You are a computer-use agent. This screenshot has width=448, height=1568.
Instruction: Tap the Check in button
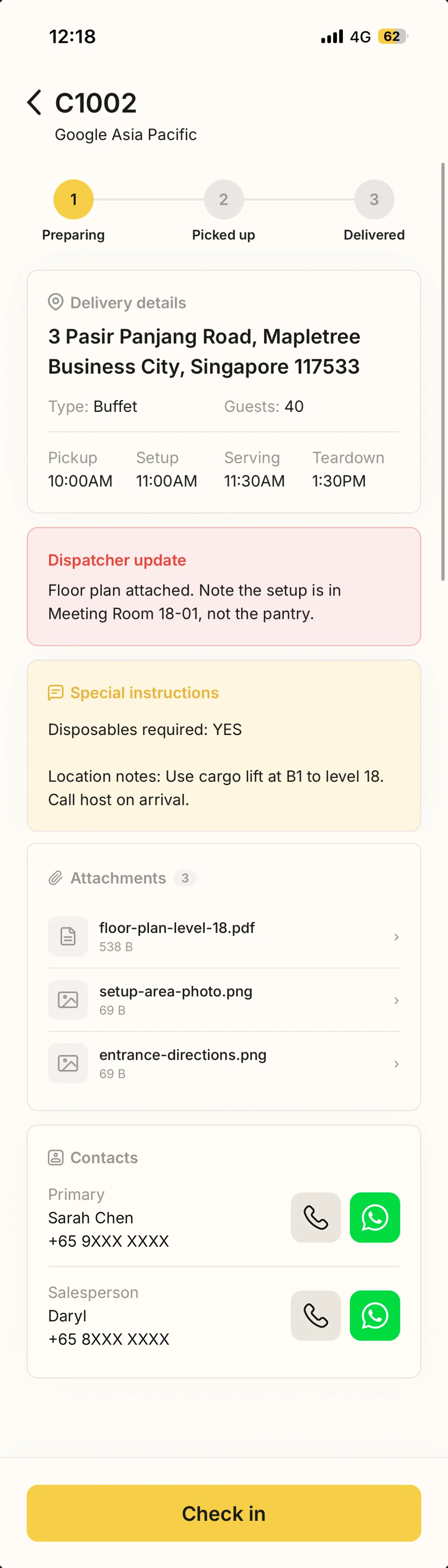point(224,1512)
